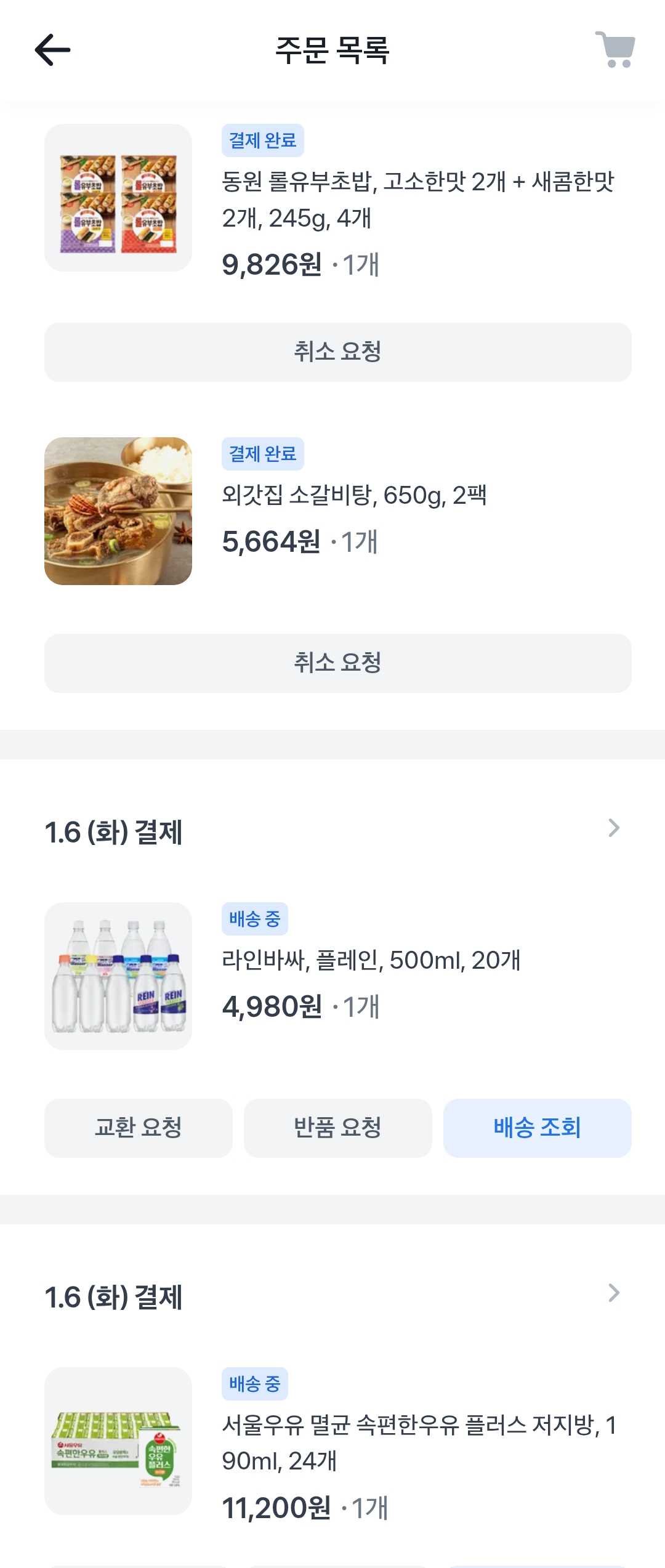This screenshot has height=1568, width=665.
Task: Tap 반품 요청 for 라인바싸 order
Action: coord(337,1128)
